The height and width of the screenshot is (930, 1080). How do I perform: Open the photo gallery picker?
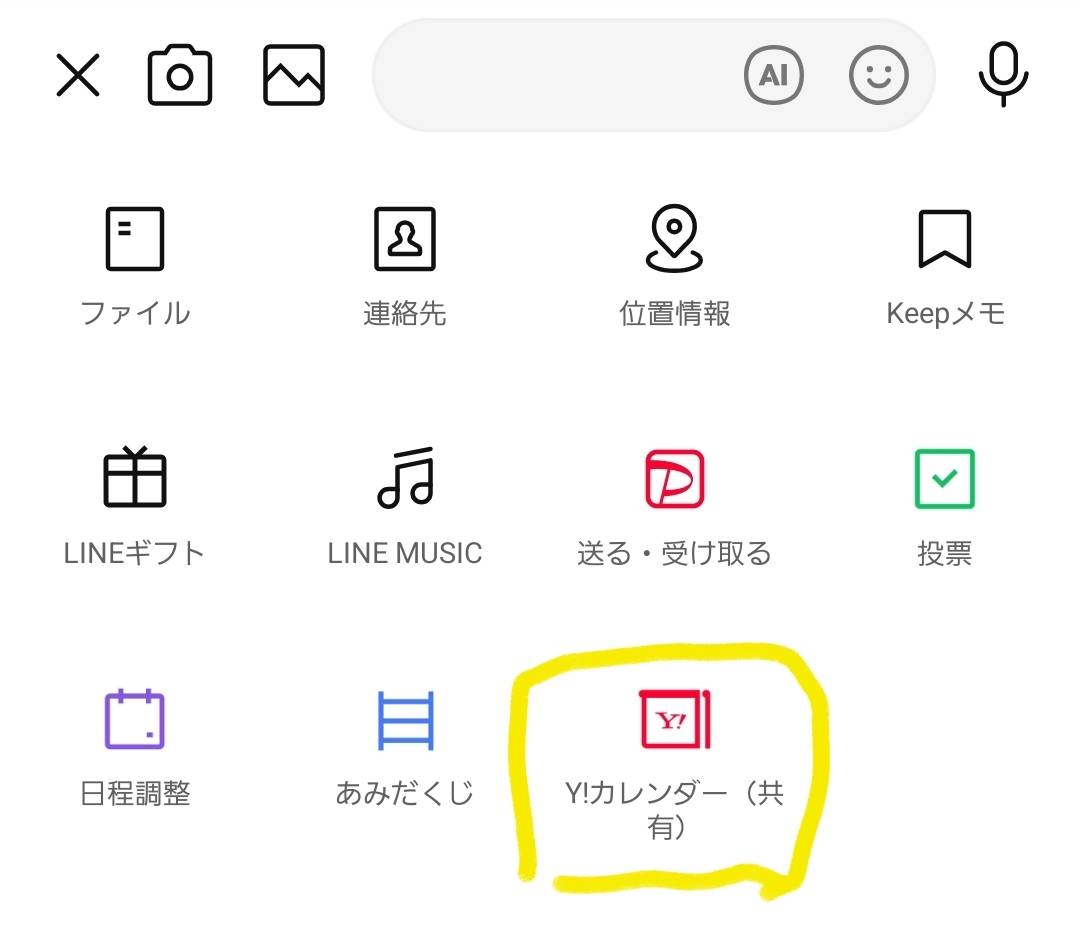pos(294,75)
